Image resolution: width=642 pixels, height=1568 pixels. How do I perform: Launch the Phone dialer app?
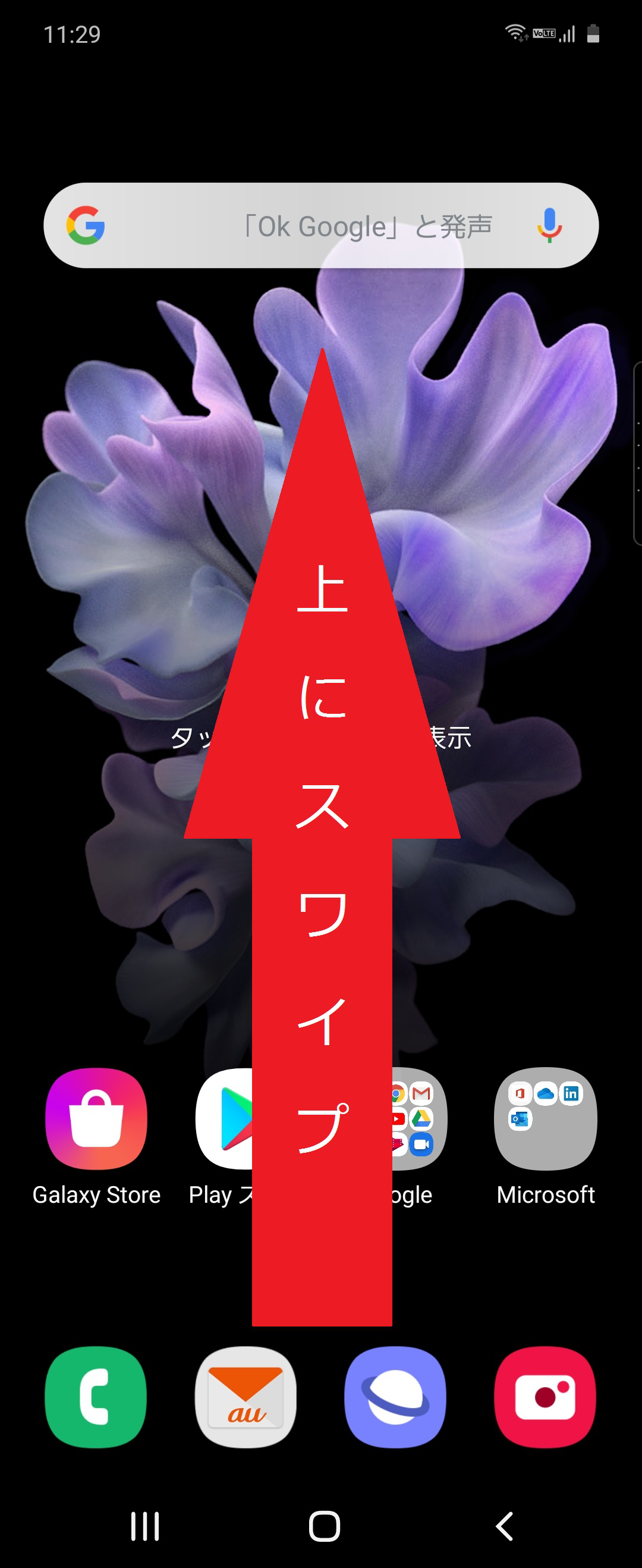[x=96, y=1397]
